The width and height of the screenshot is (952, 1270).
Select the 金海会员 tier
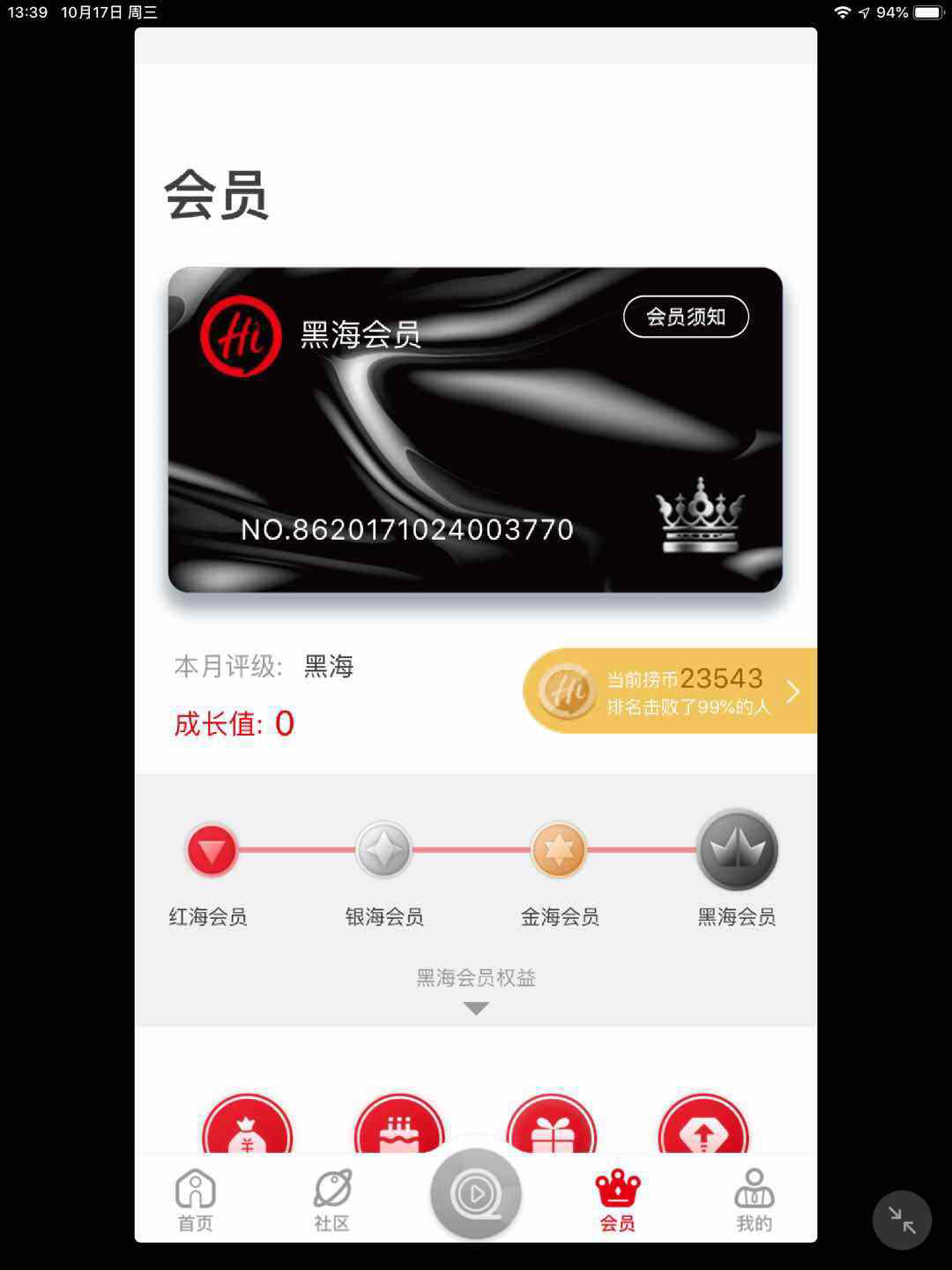point(559,851)
